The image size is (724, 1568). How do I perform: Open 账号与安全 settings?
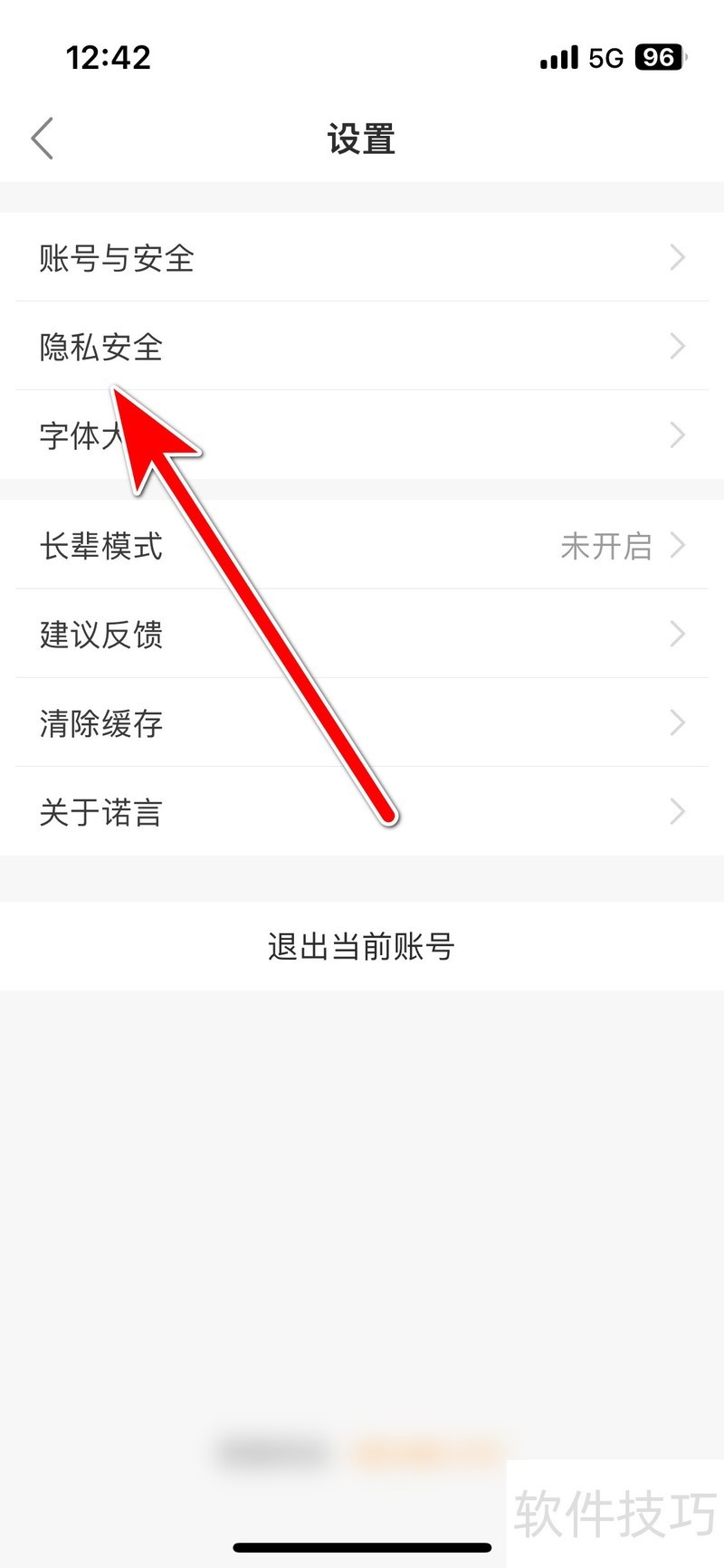[x=362, y=258]
